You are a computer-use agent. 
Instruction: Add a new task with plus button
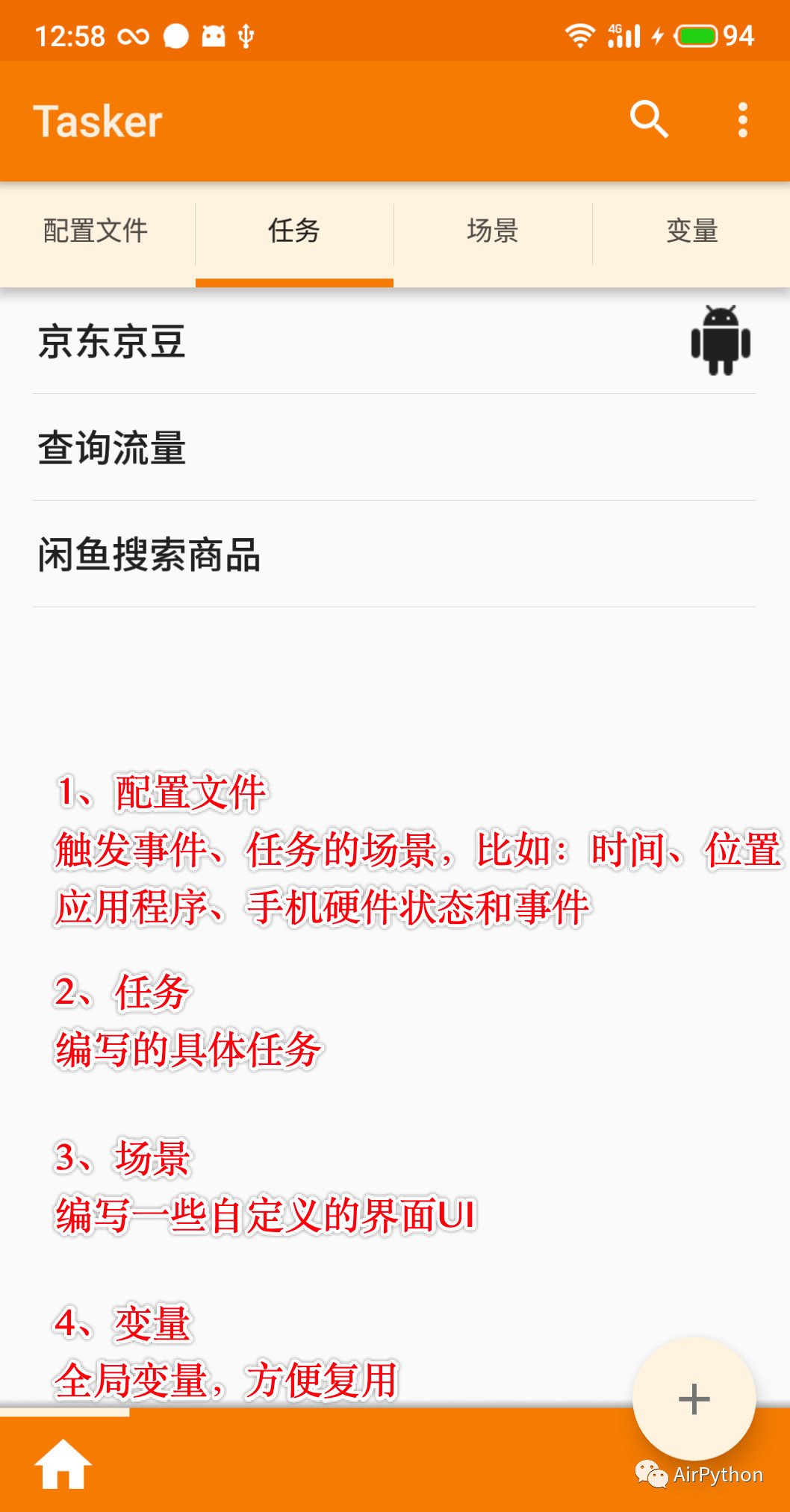coord(694,1399)
